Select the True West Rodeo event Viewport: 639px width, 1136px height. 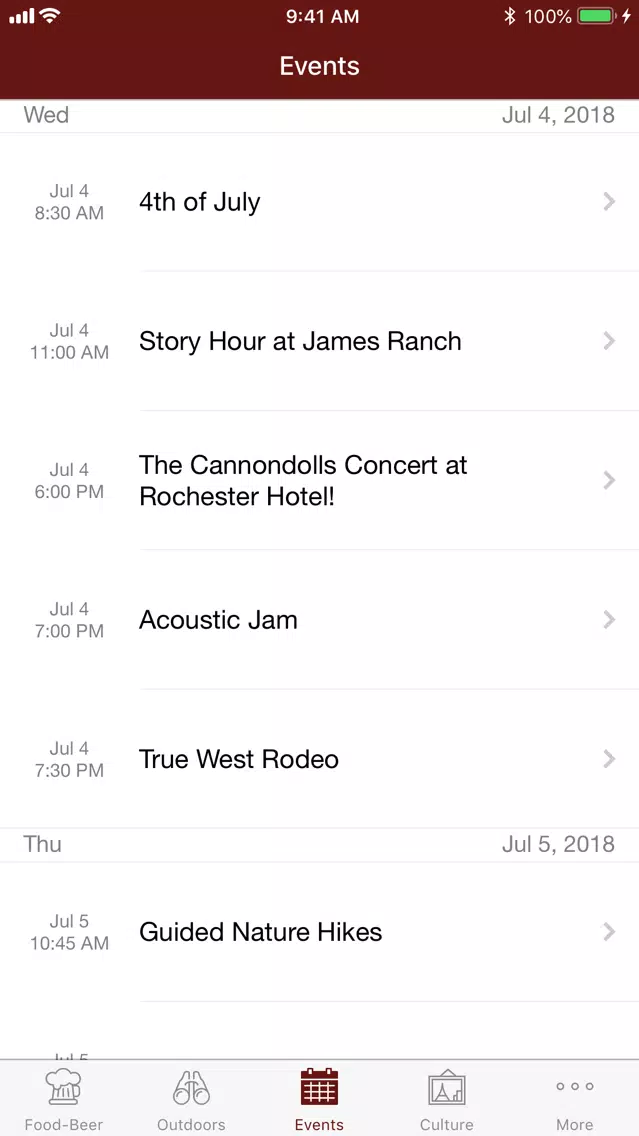[x=320, y=759]
